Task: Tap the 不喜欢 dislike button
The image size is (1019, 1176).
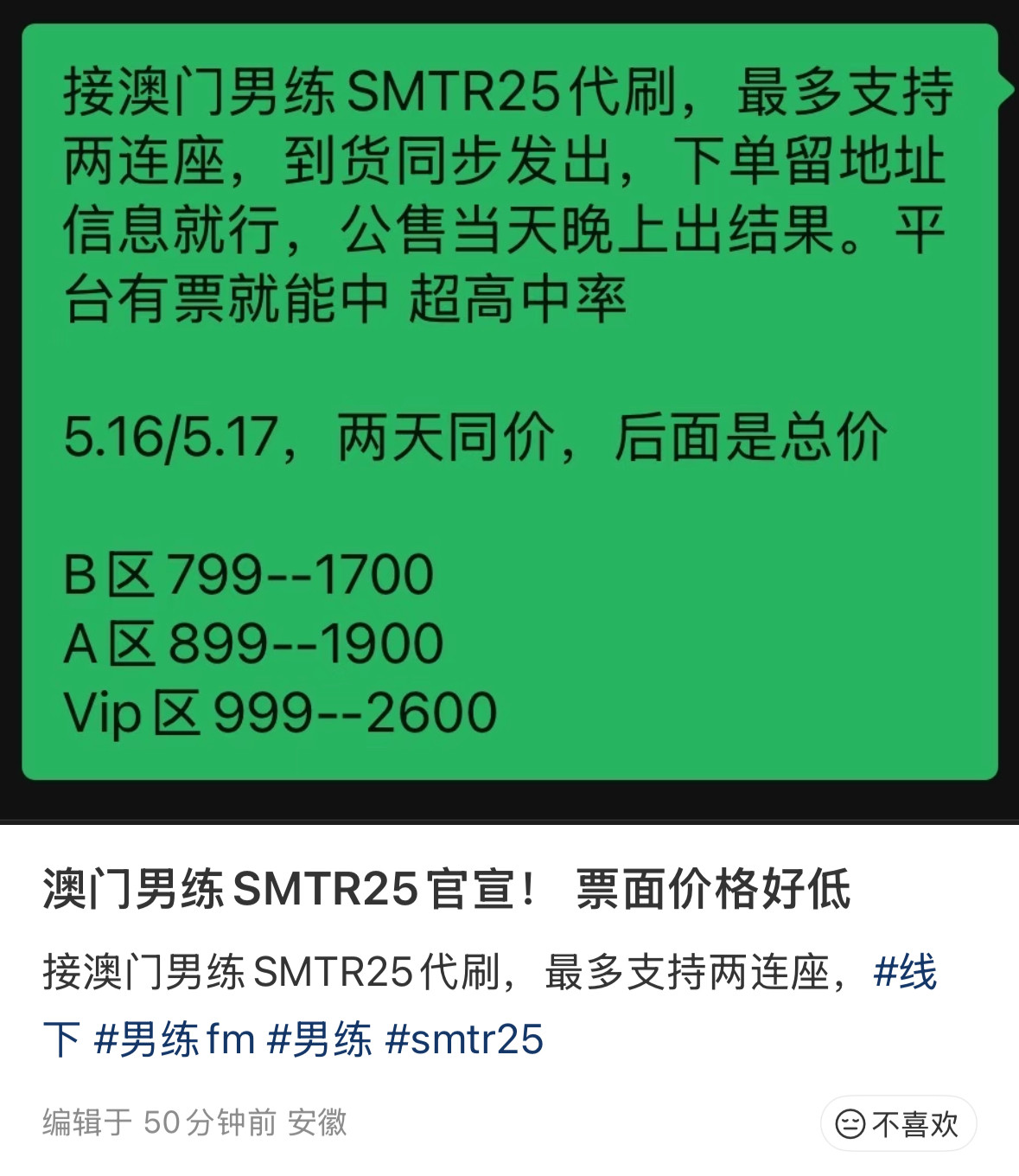Action: tap(898, 1124)
